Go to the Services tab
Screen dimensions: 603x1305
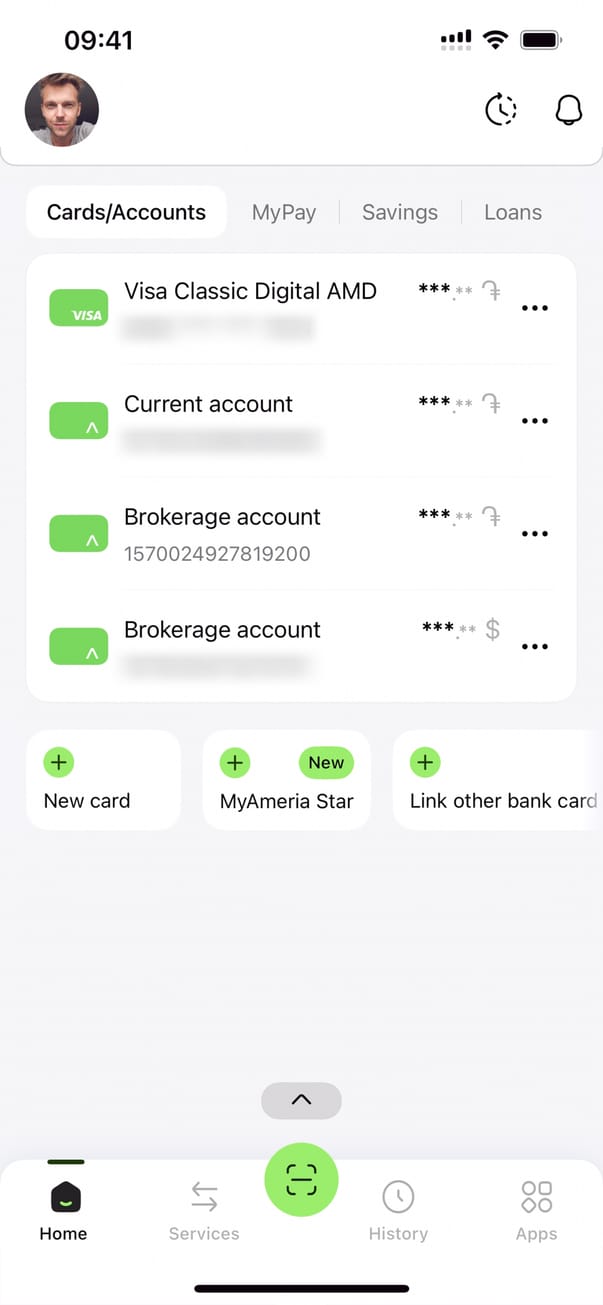(204, 1209)
